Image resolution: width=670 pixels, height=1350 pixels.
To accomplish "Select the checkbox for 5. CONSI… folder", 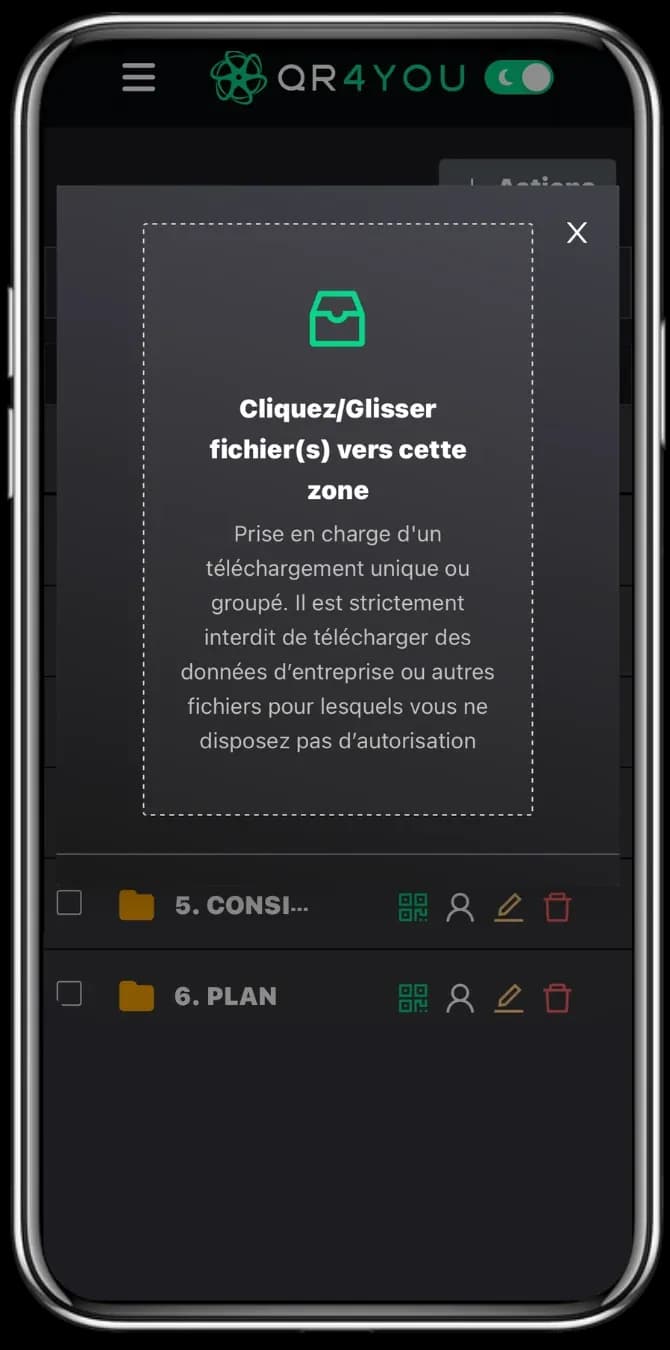I will [x=69, y=903].
